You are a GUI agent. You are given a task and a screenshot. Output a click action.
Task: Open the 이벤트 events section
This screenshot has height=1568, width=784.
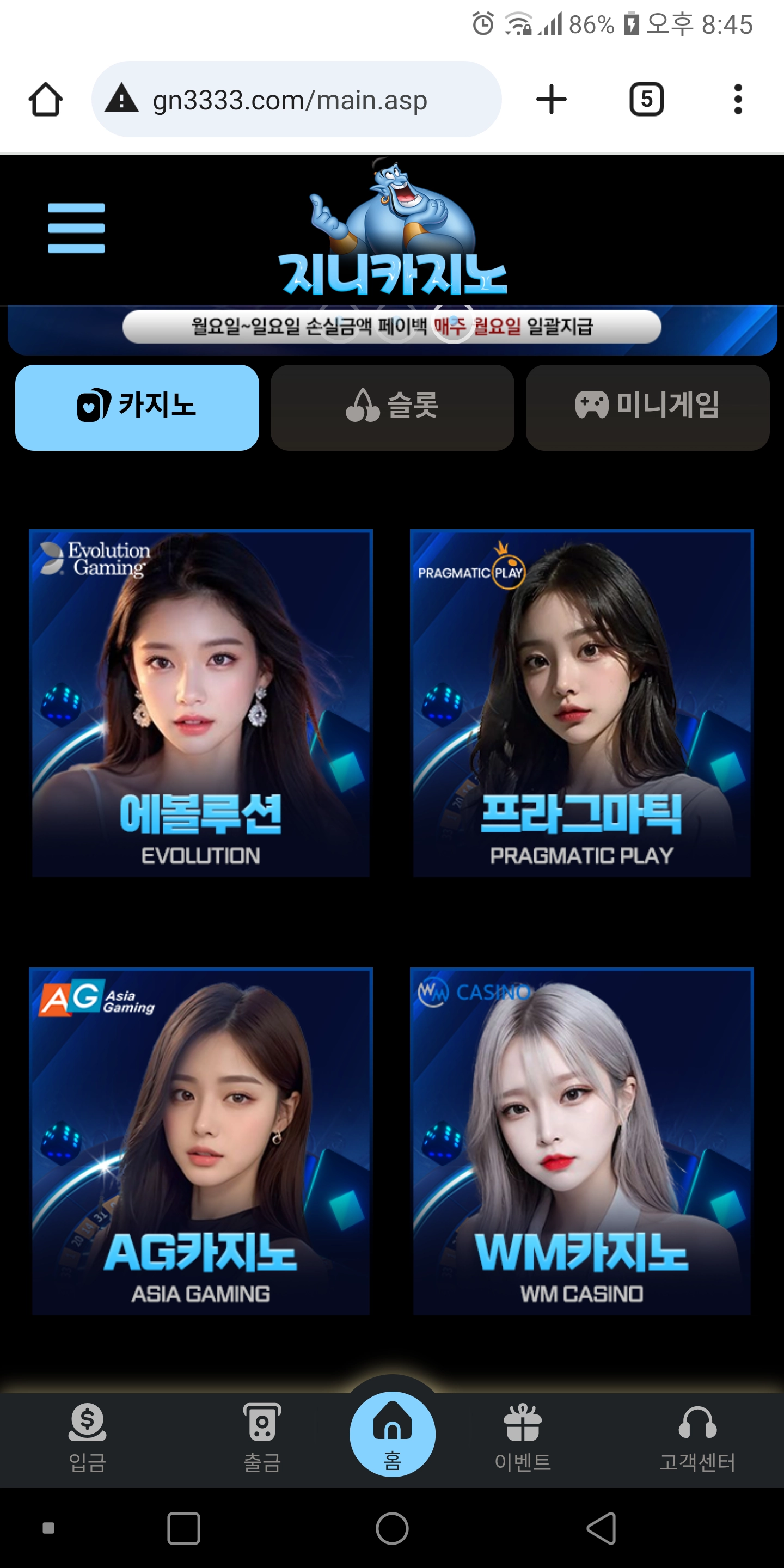522,1438
